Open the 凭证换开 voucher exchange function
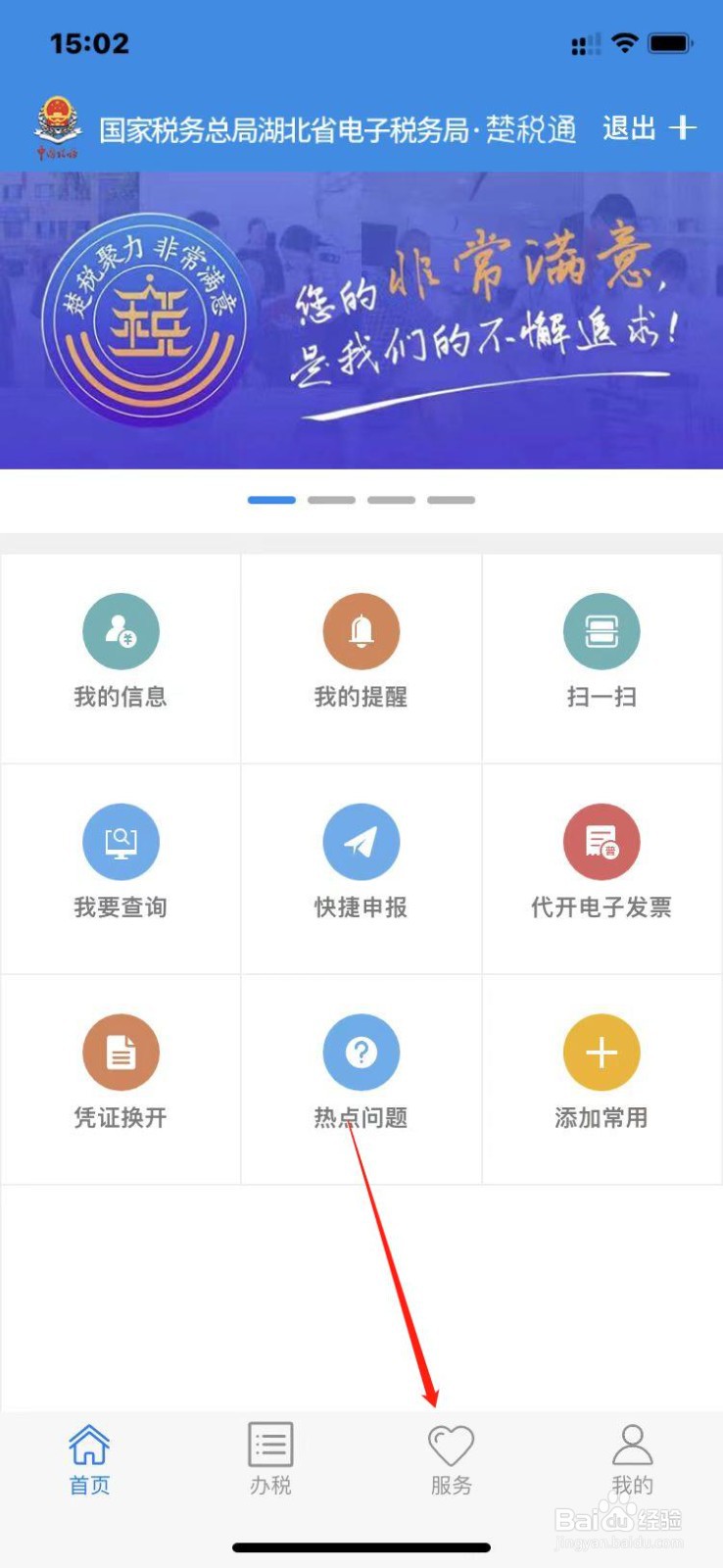723x1568 pixels. (x=120, y=1078)
